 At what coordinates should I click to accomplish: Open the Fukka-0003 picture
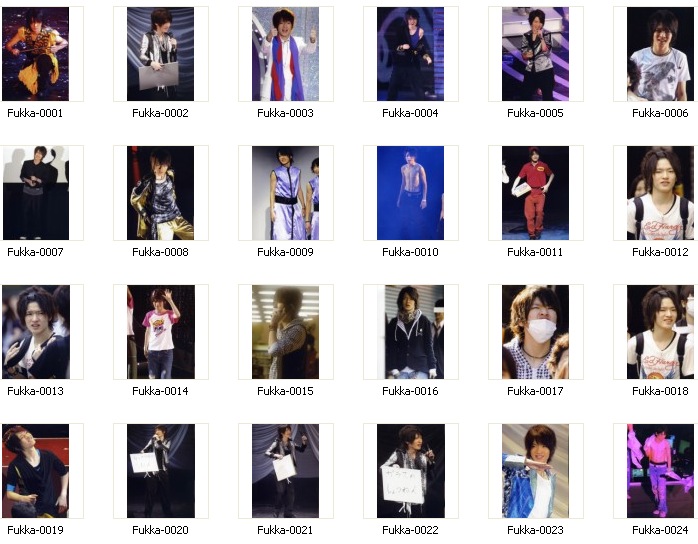point(285,54)
